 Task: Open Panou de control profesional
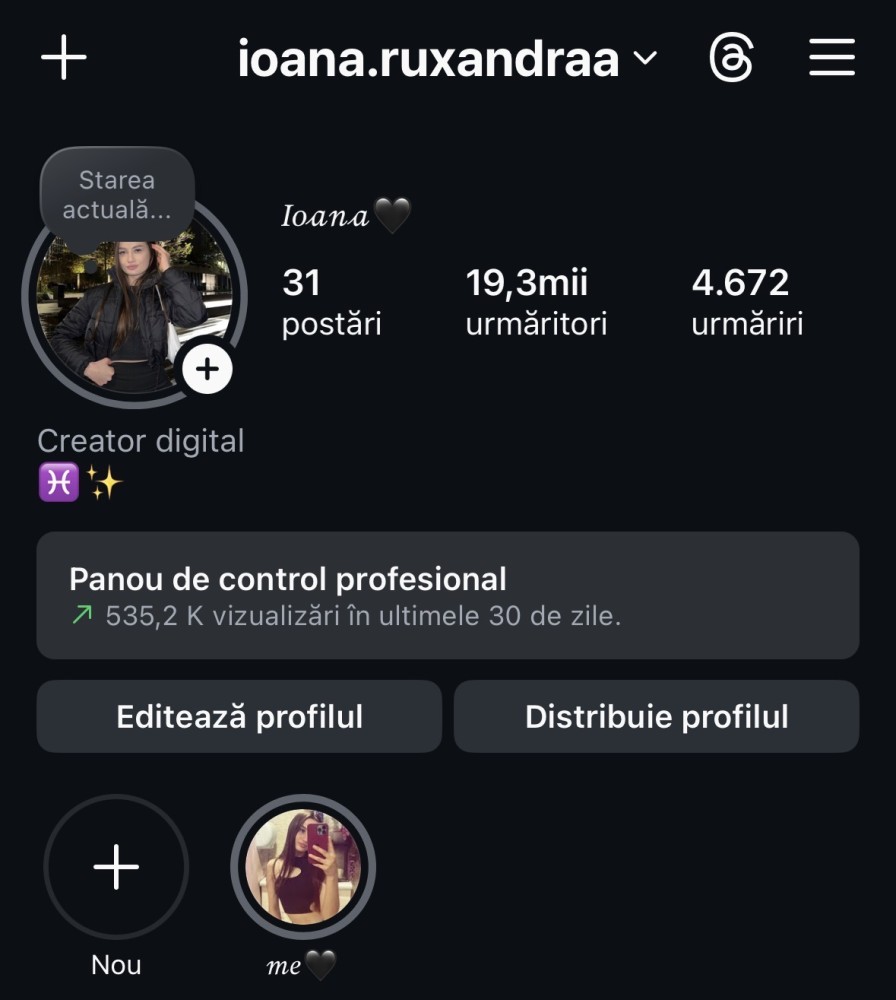(x=447, y=595)
